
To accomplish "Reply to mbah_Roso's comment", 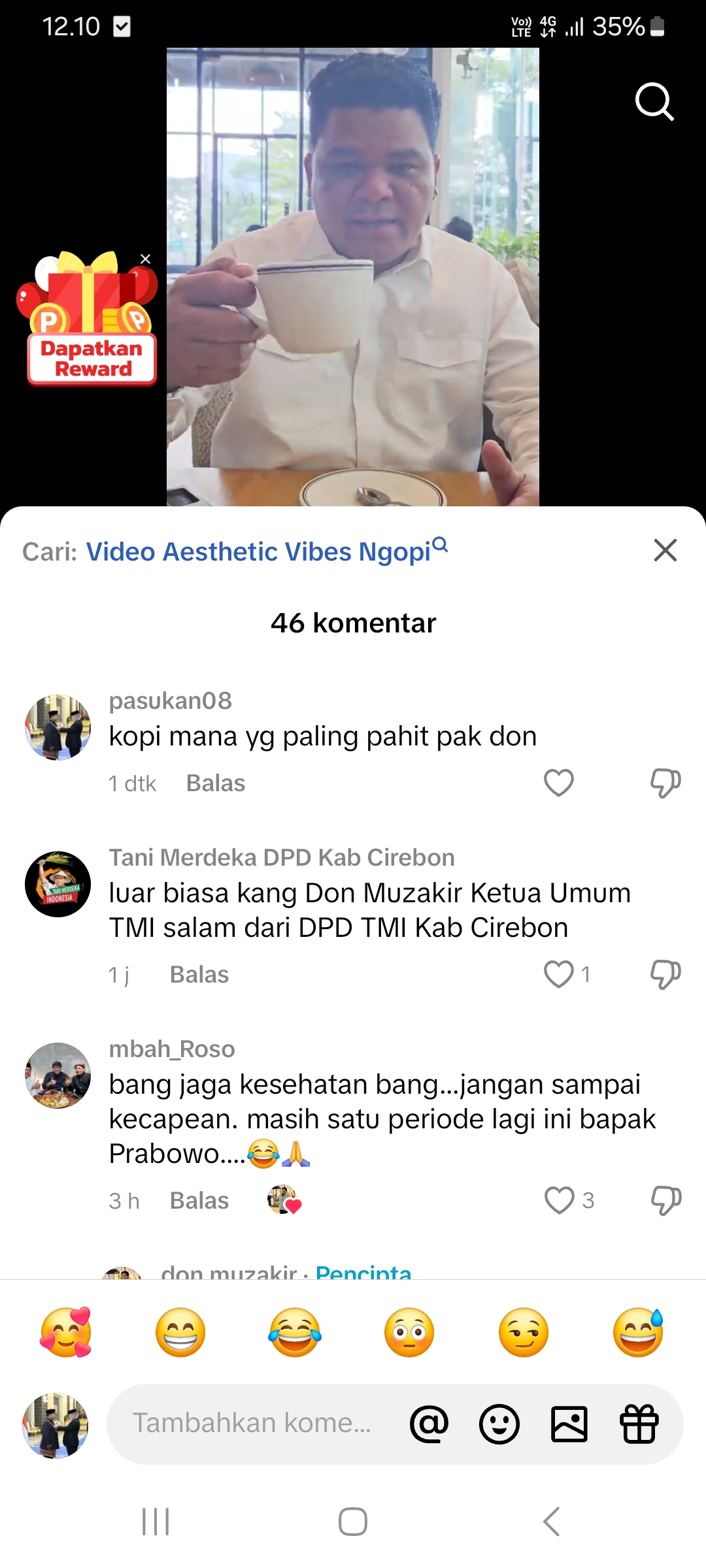I will click(x=199, y=1200).
